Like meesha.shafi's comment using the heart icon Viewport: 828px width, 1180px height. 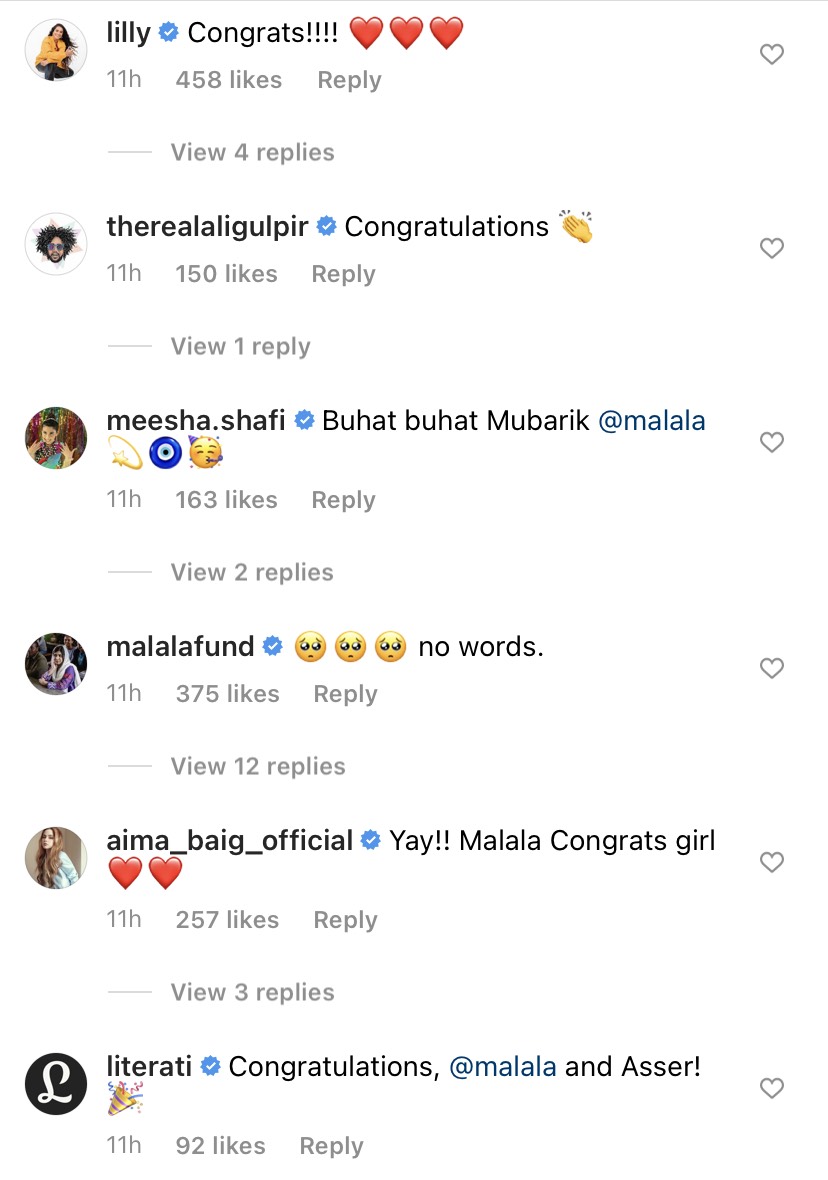coord(772,442)
